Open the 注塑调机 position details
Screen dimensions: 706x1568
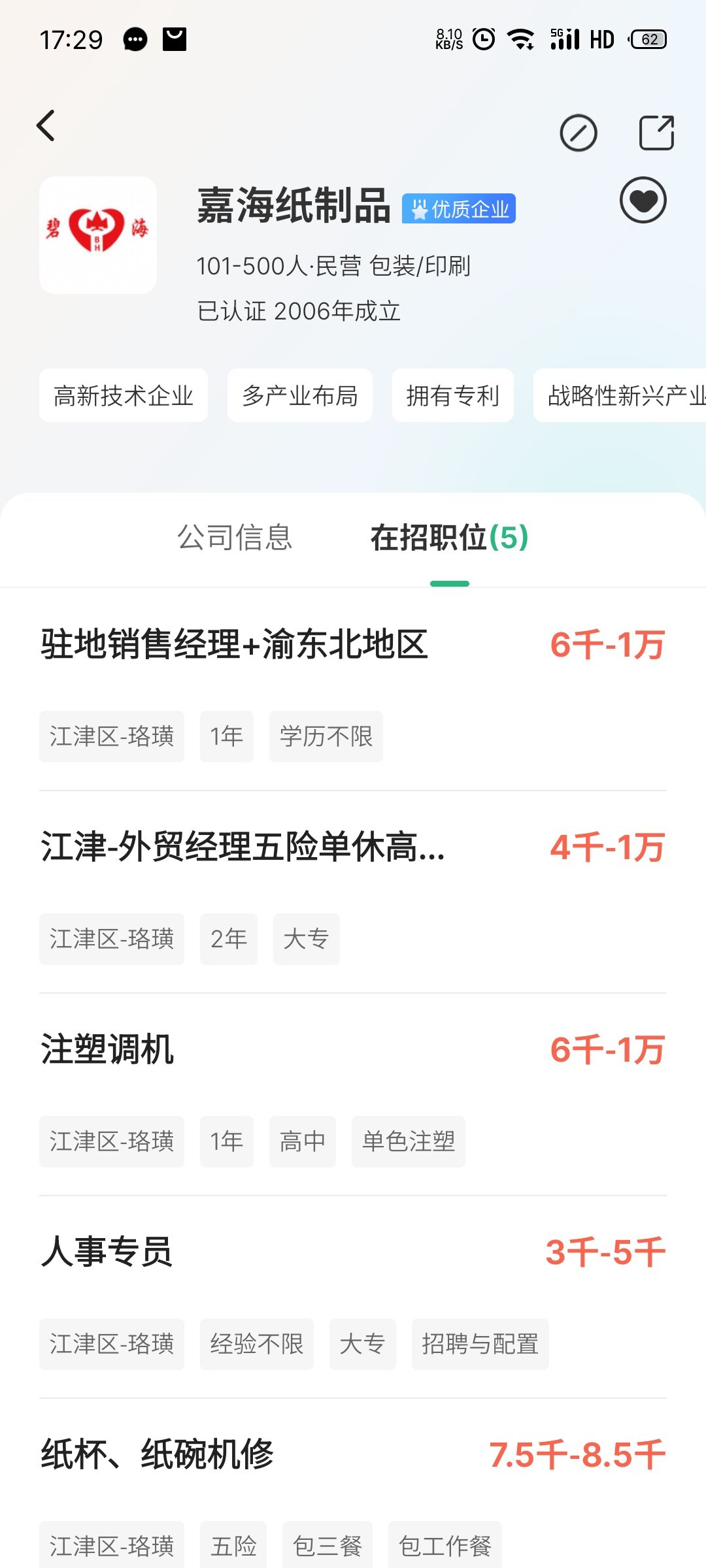pyautogui.click(x=107, y=1049)
